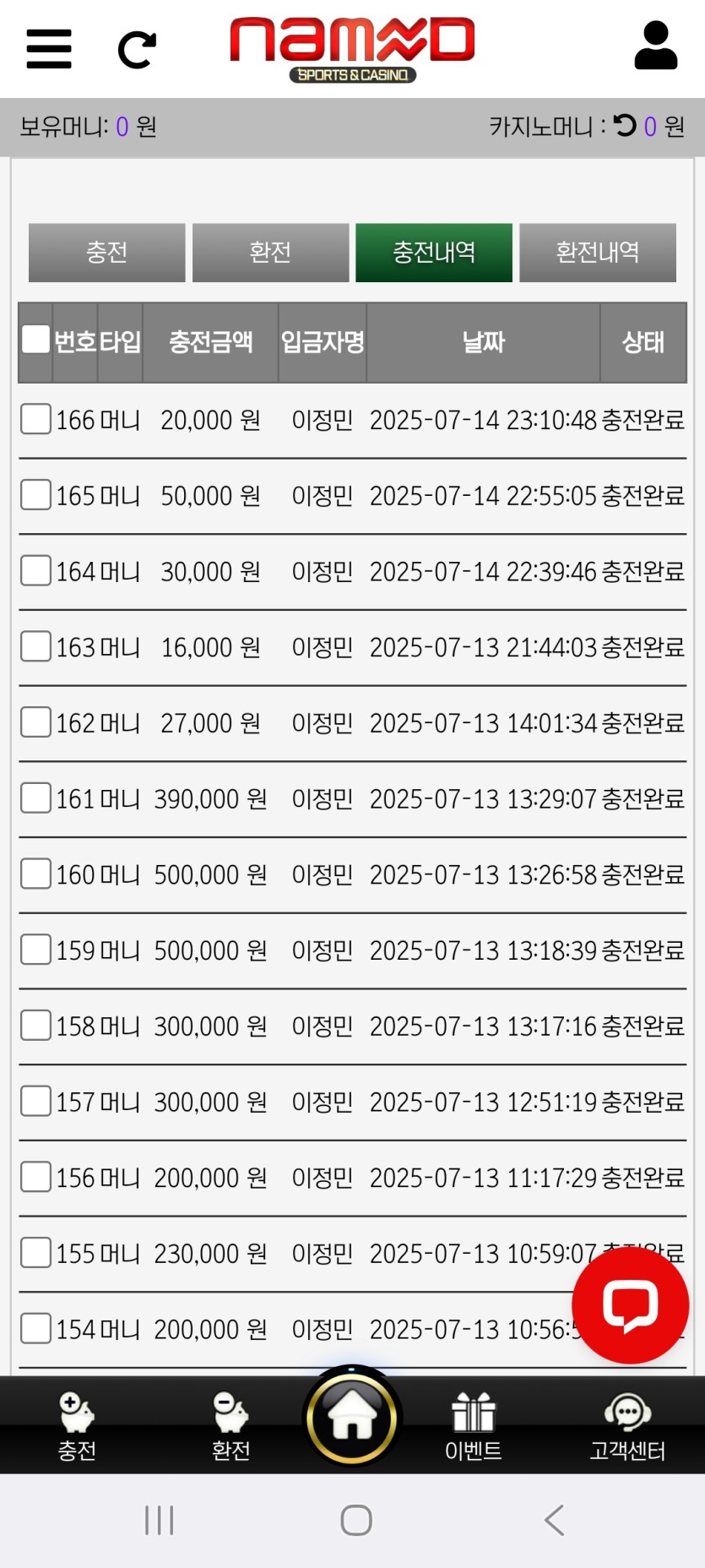Select the 충전내역 tab

(434, 252)
